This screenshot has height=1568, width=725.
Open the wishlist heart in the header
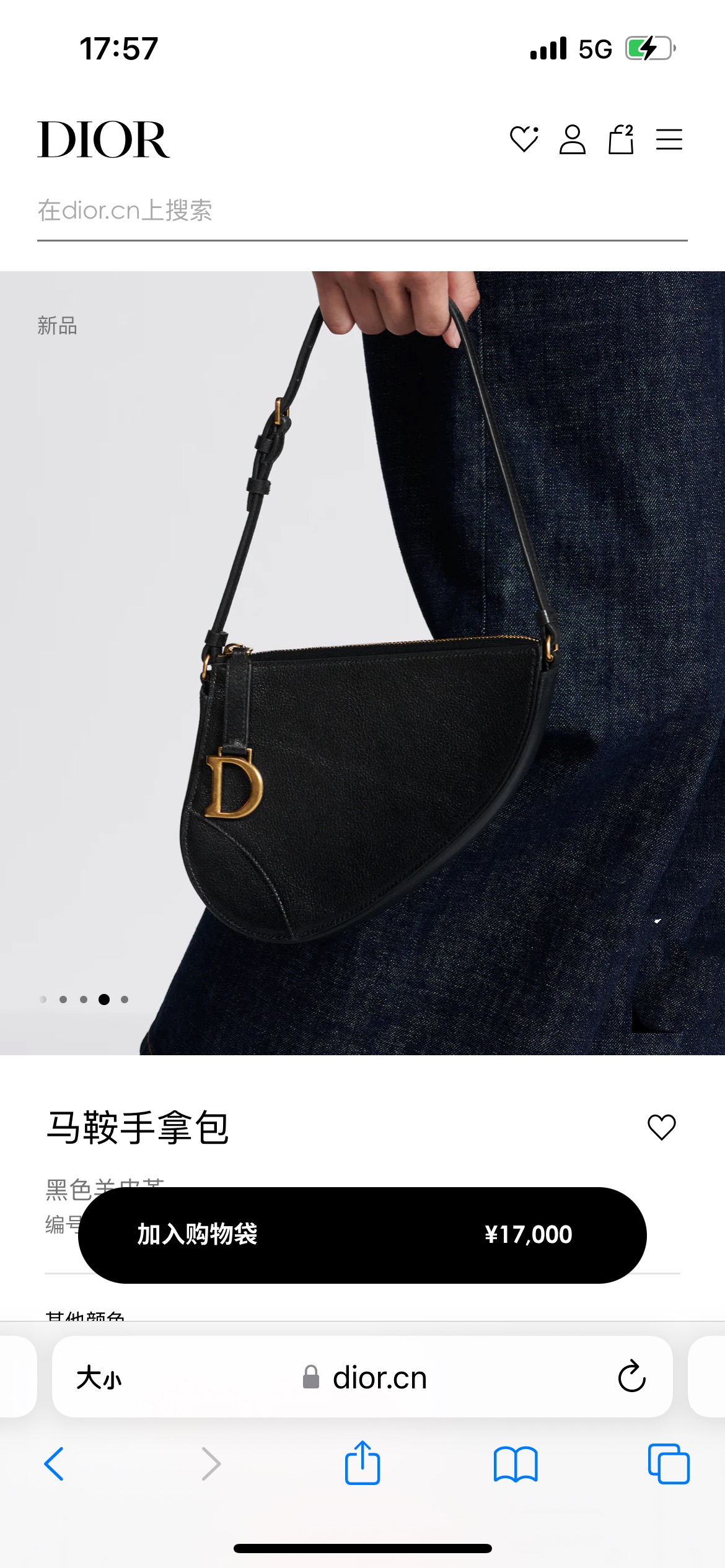pos(524,139)
